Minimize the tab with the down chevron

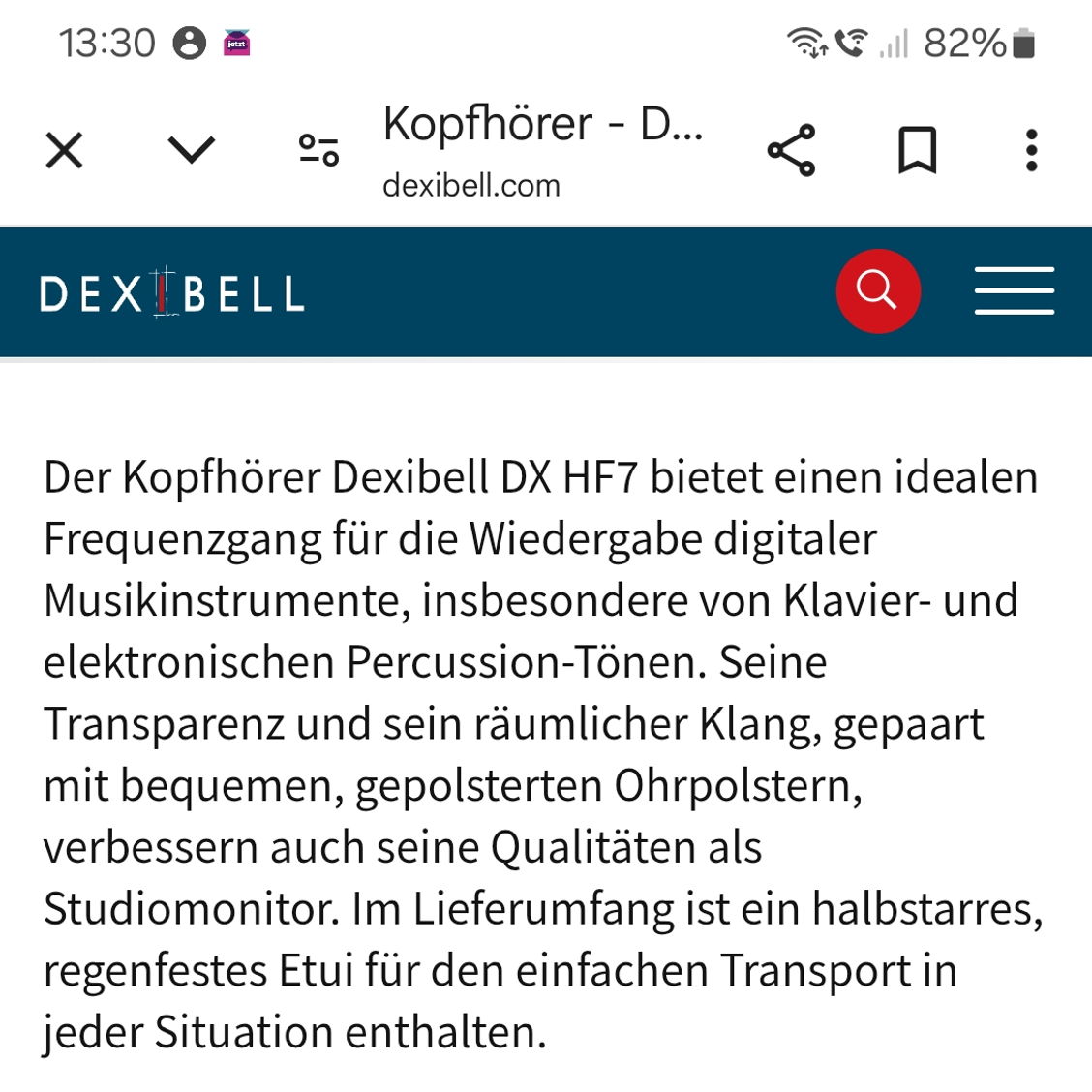(x=191, y=150)
